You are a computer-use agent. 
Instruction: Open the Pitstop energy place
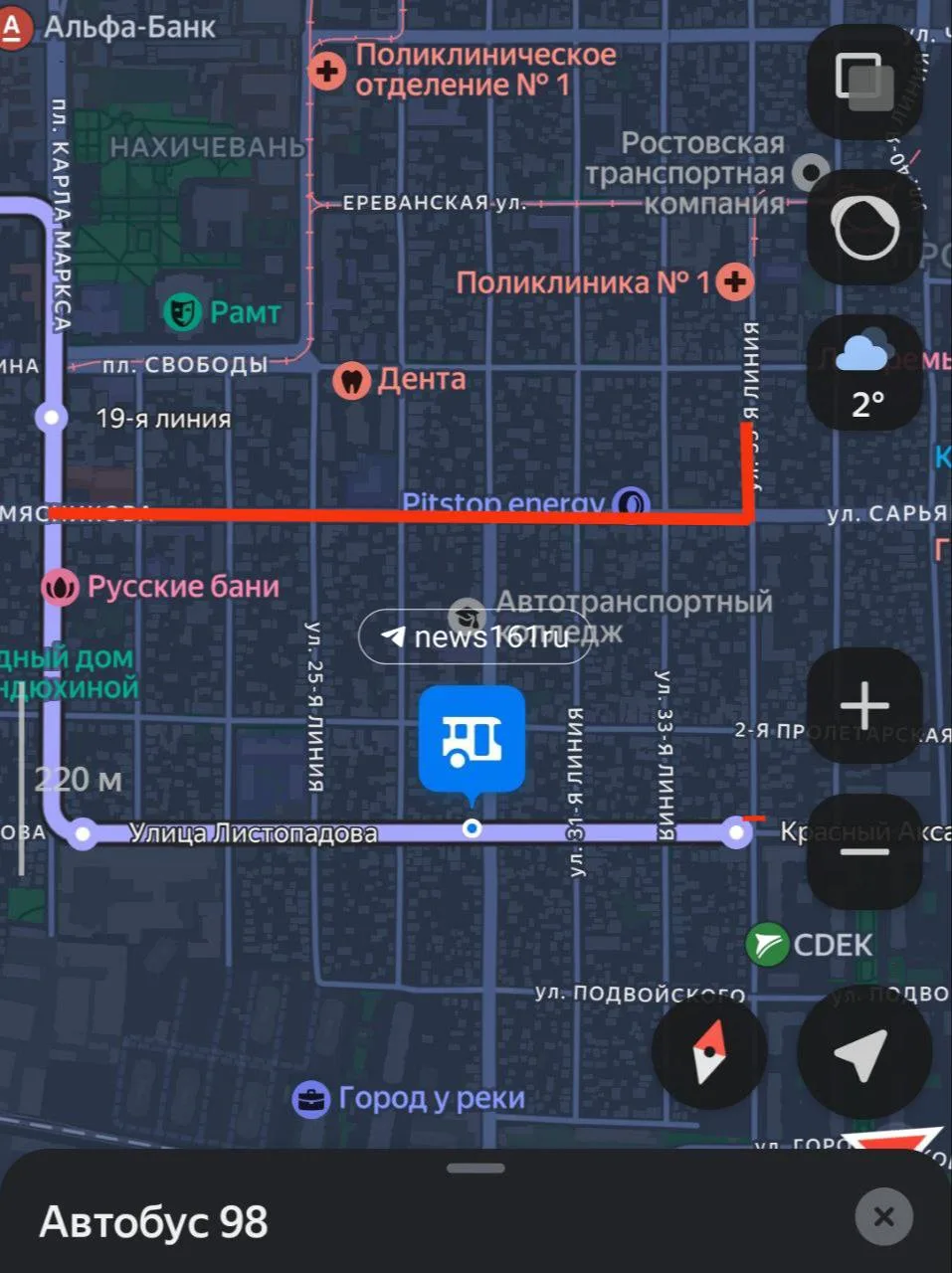click(x=631, y=504)
